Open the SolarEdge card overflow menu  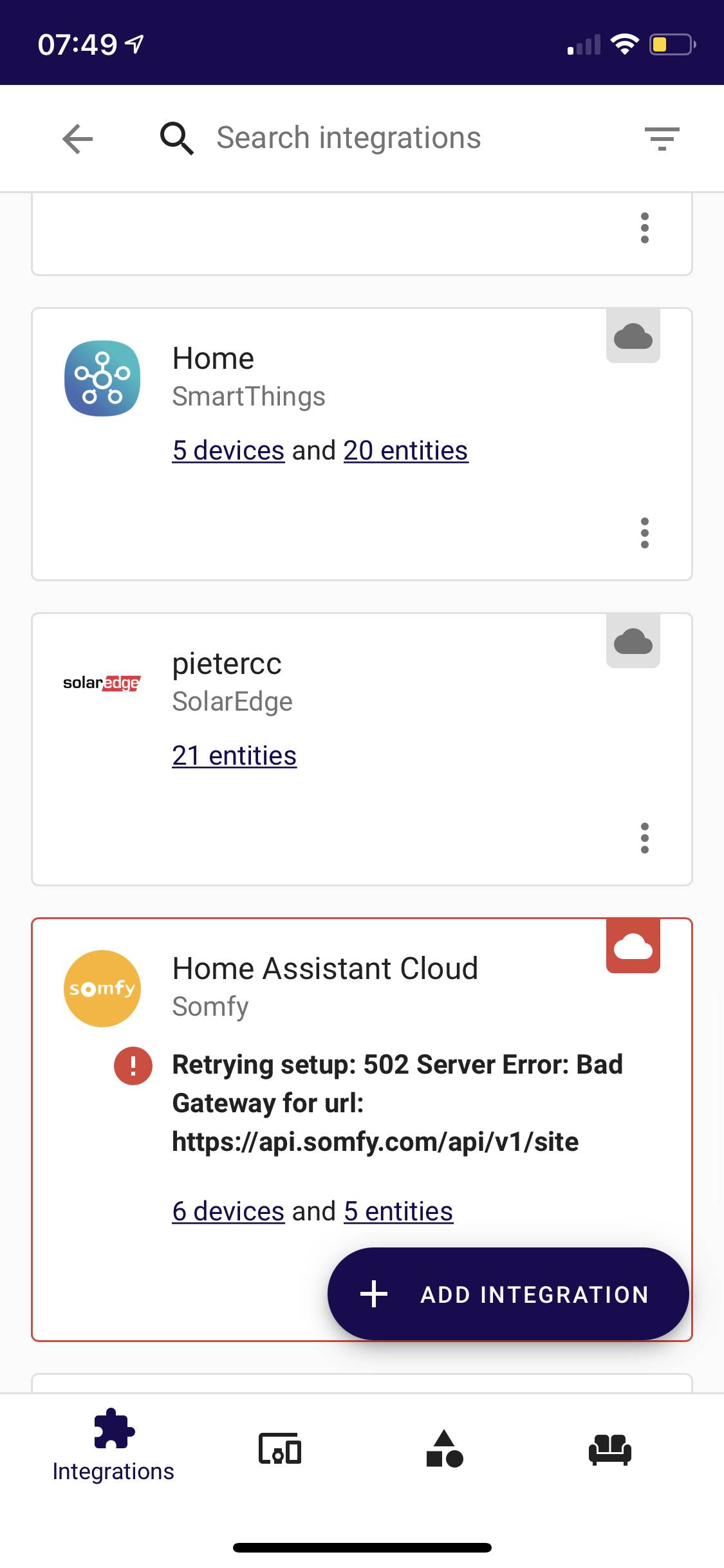645,839
